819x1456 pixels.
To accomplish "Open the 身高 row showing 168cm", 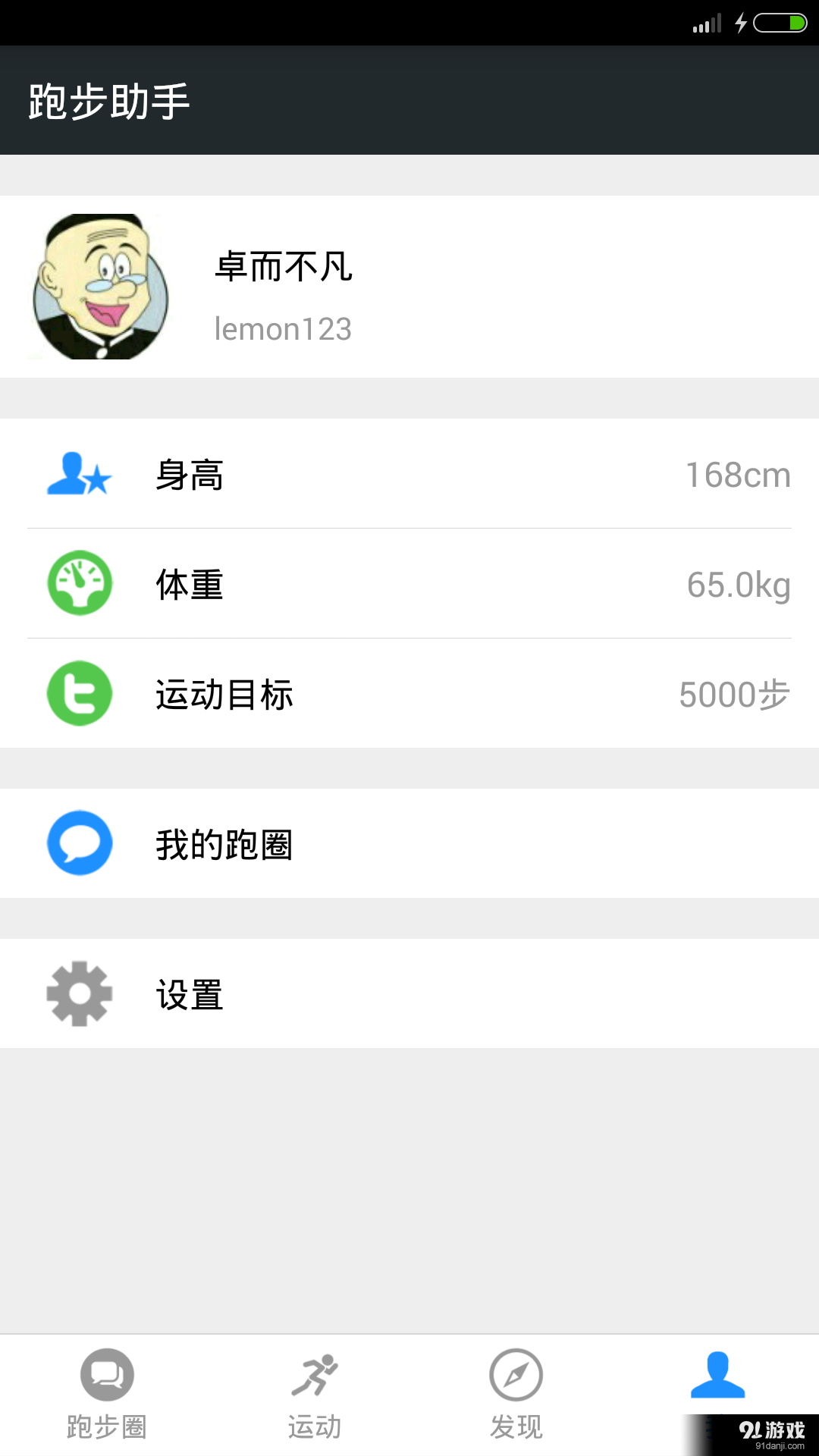I will point(409,476).
